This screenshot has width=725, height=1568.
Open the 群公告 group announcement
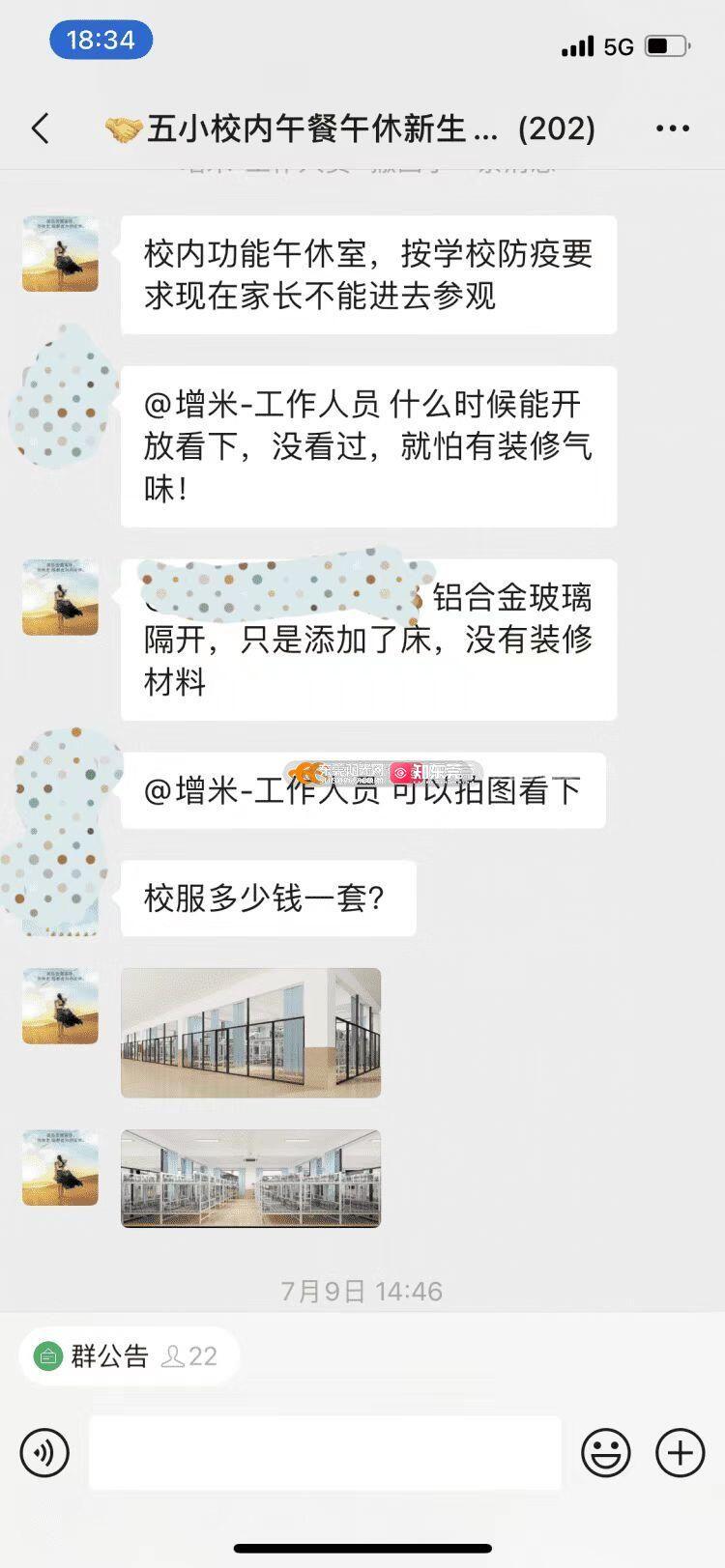point(108,1356)
